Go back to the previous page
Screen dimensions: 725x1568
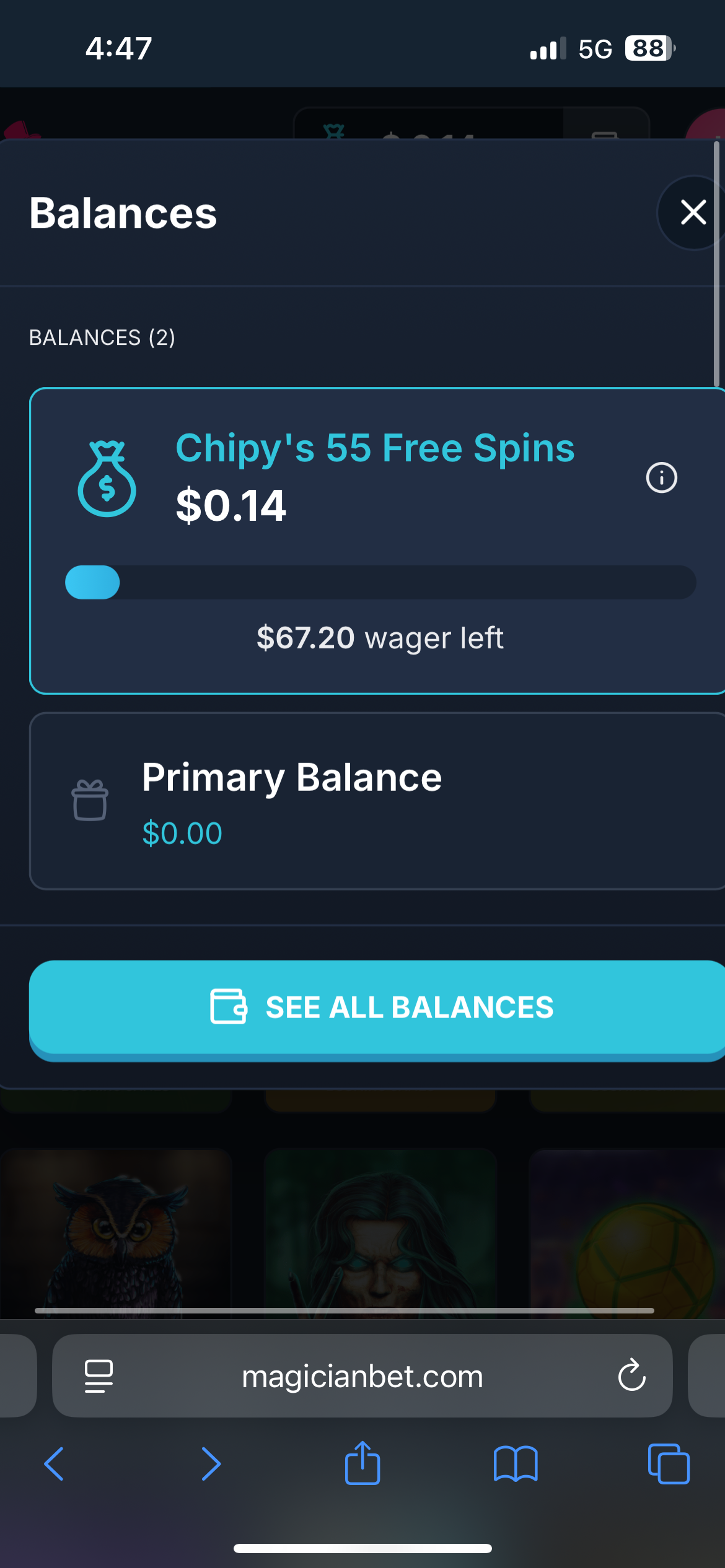coord(54,1464)
